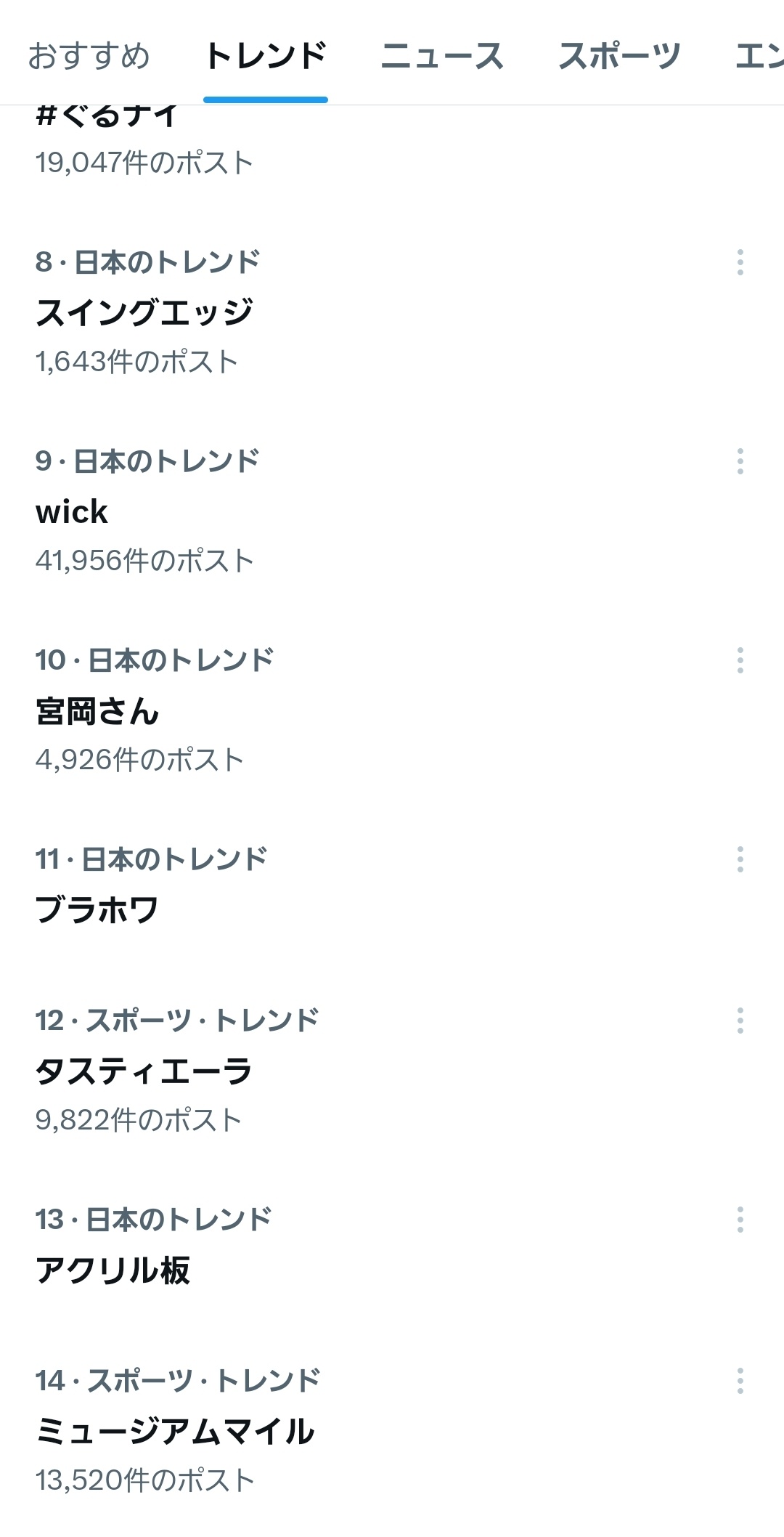Show options menu for ブラホワ
This screenshot has height=1537, width=784.
point(740,859)
